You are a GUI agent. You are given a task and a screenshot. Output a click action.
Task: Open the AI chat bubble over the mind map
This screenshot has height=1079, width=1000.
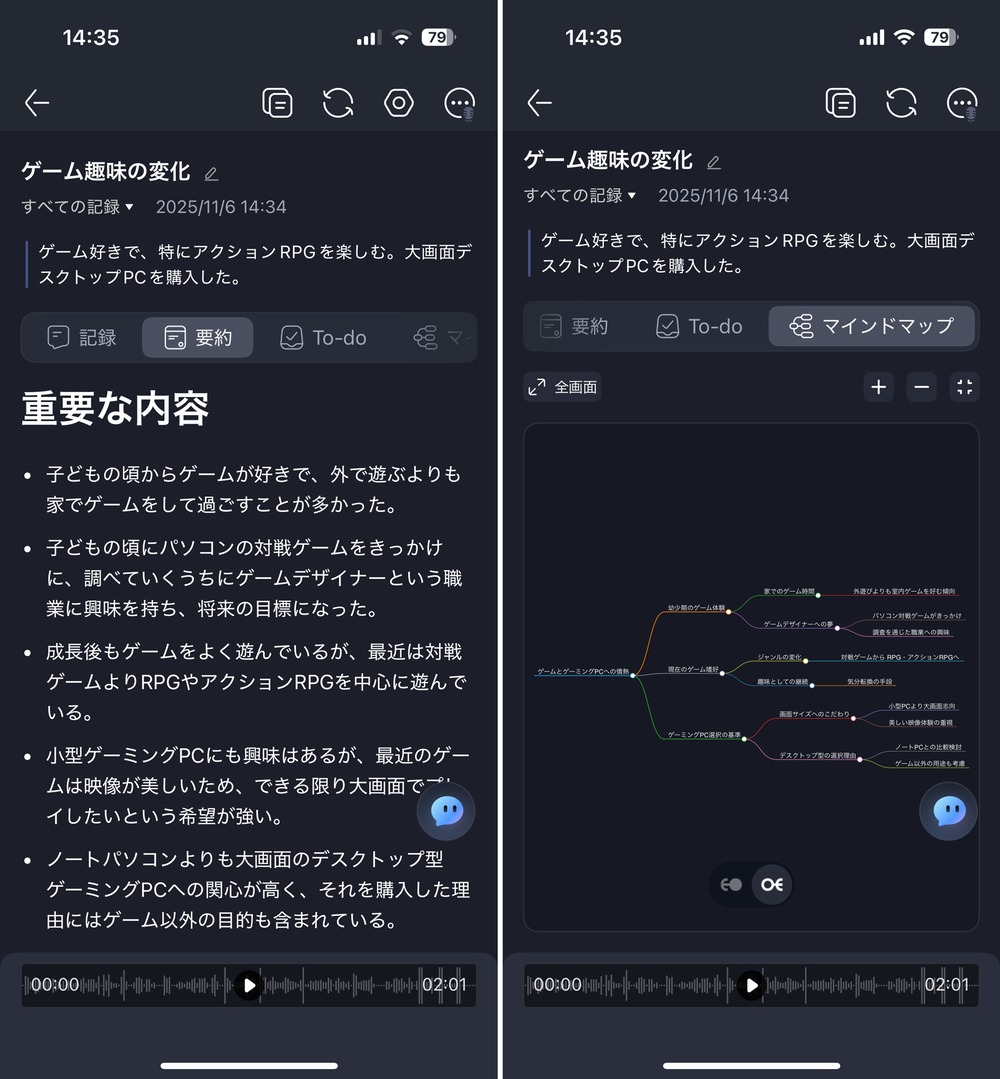[947, 811]
